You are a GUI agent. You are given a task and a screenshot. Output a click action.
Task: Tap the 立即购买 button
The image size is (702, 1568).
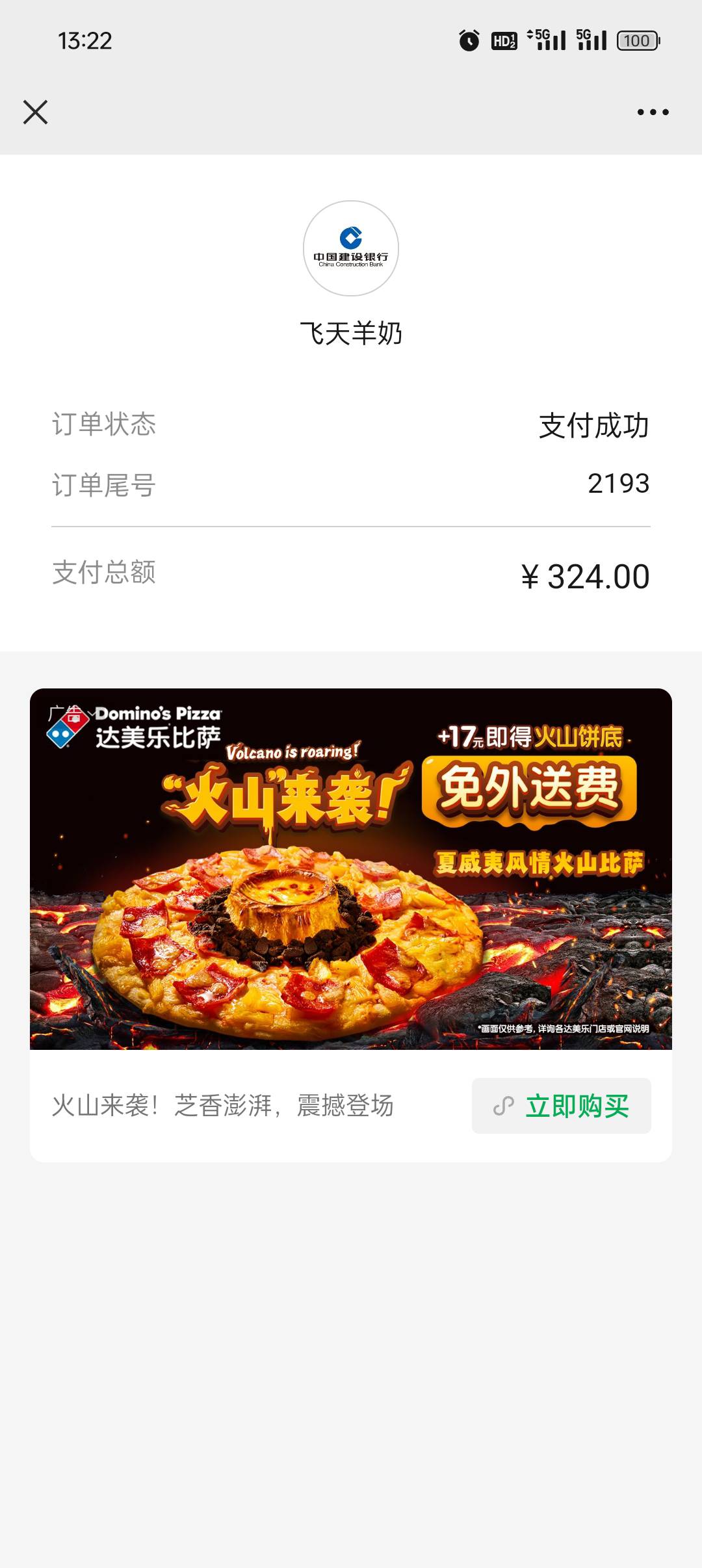[562, 1106]
